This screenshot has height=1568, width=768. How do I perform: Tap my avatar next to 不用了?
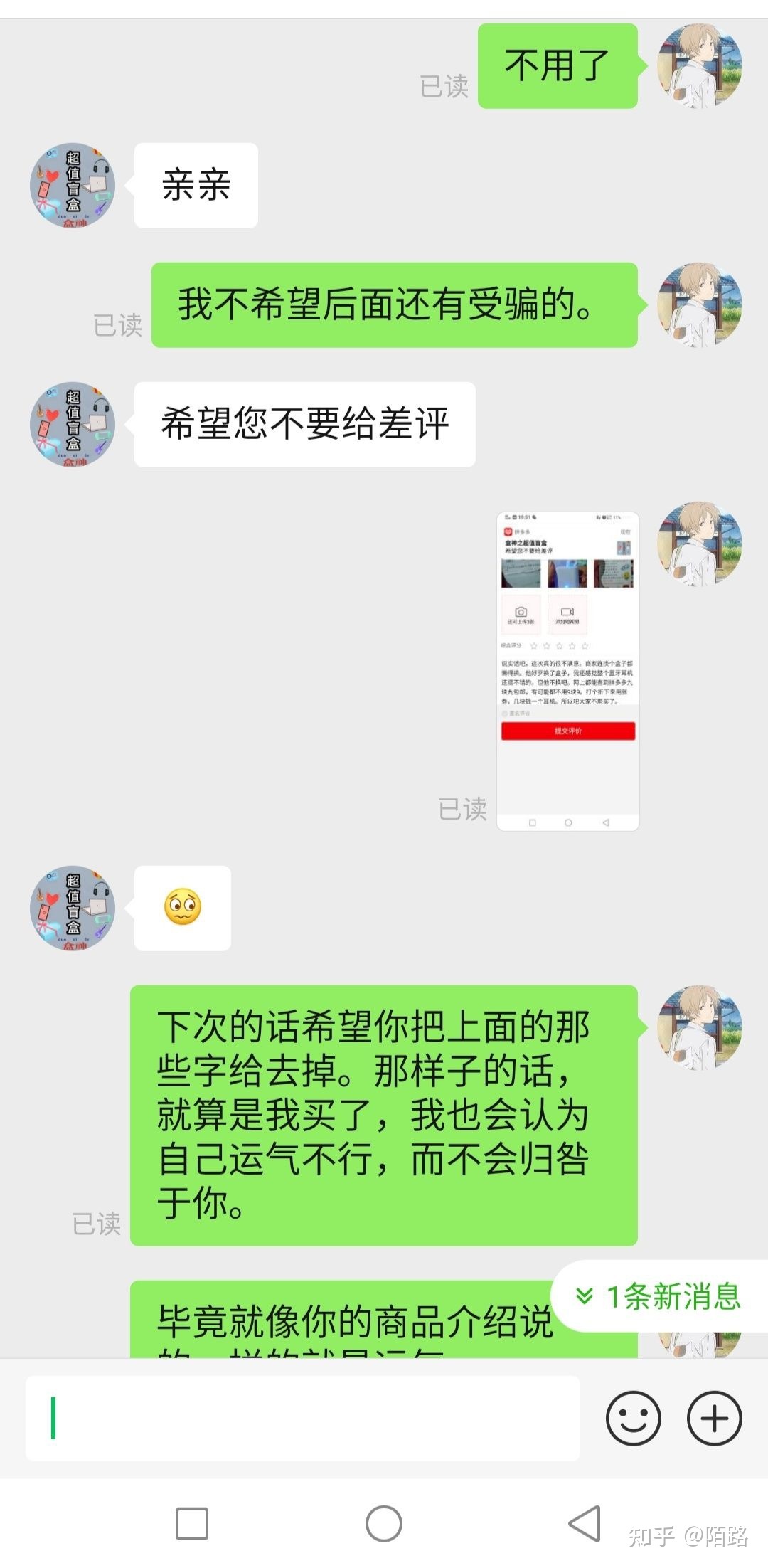point(700,66)
